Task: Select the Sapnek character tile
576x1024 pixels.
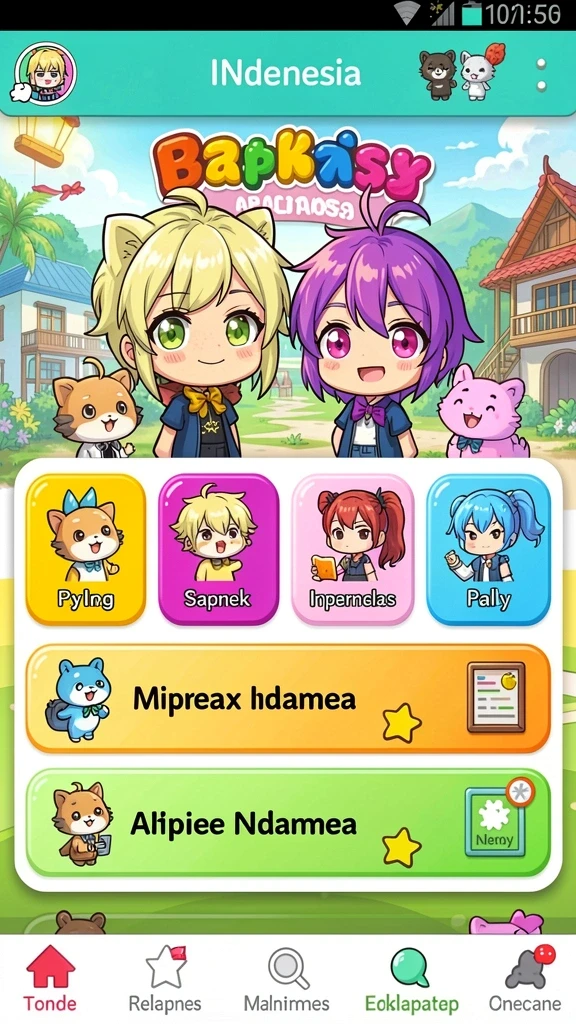Action: tap(218, 549)
